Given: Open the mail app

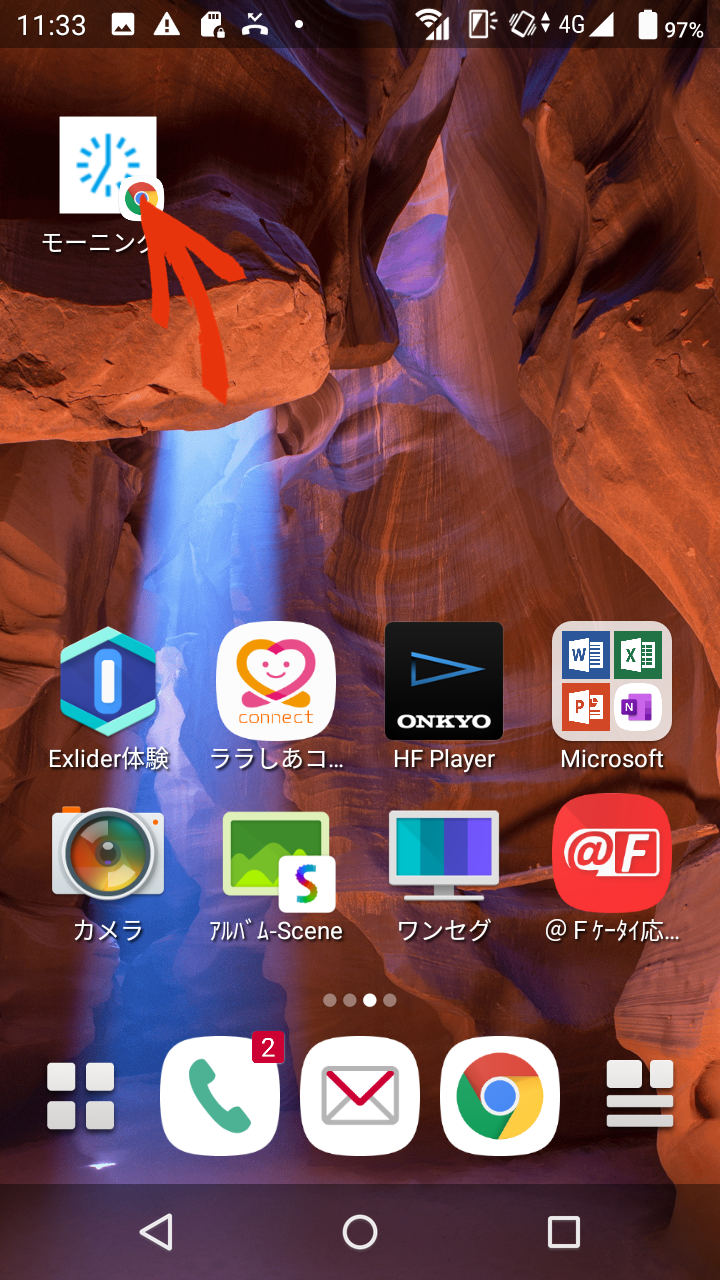Looking at the screenshot, I should (360, 1096).
